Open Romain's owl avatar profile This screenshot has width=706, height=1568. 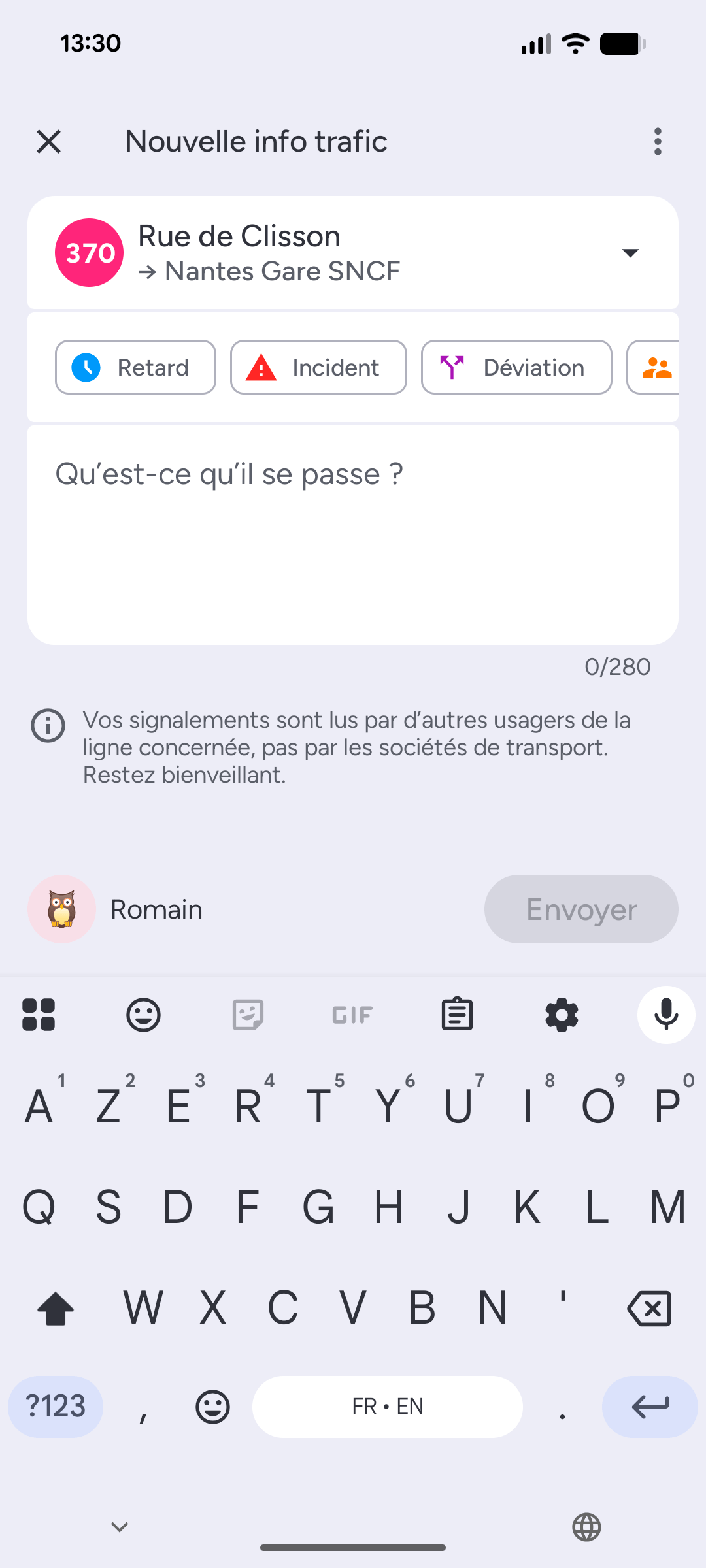(62, 909)
